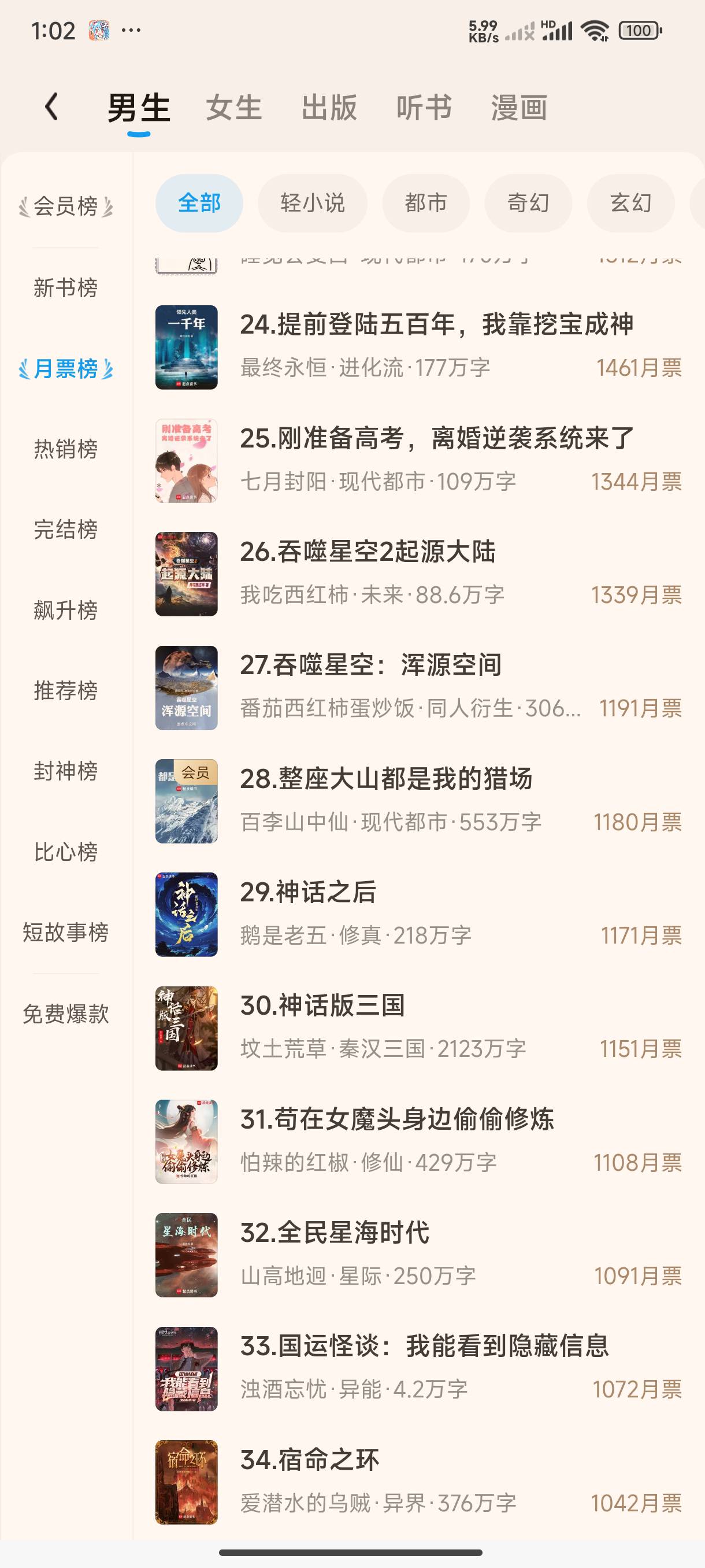
Task: Open book 26 吞噬星空2起源大陆
Action: [368, 552]
